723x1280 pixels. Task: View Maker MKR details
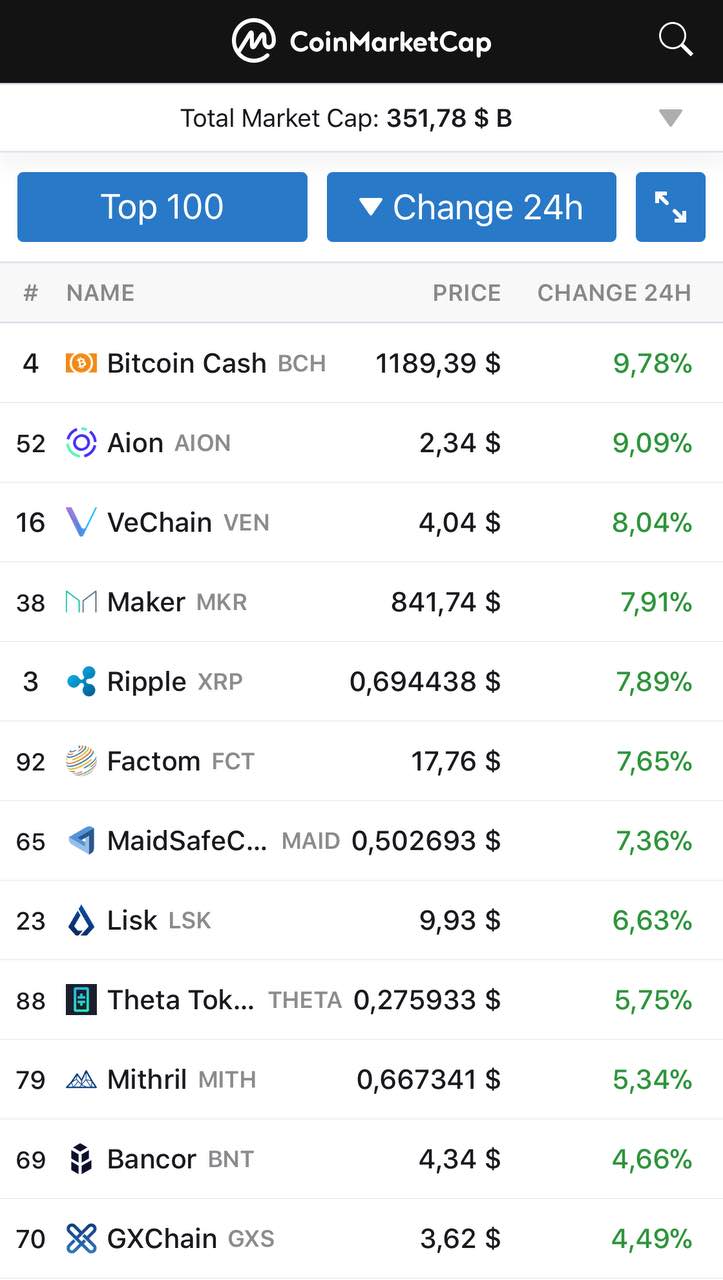(361, 602)
